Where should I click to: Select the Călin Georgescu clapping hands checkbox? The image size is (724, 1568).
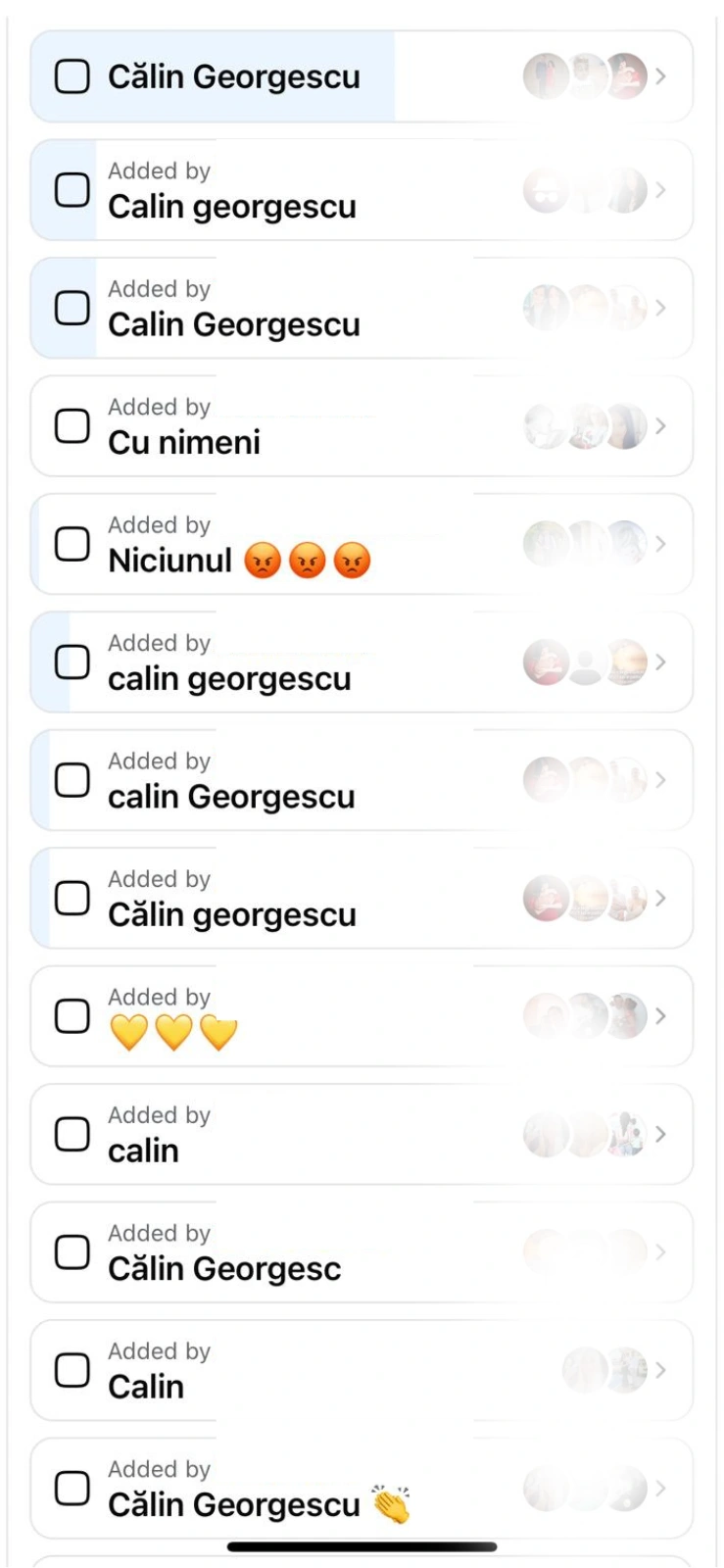coord(72,1488)
